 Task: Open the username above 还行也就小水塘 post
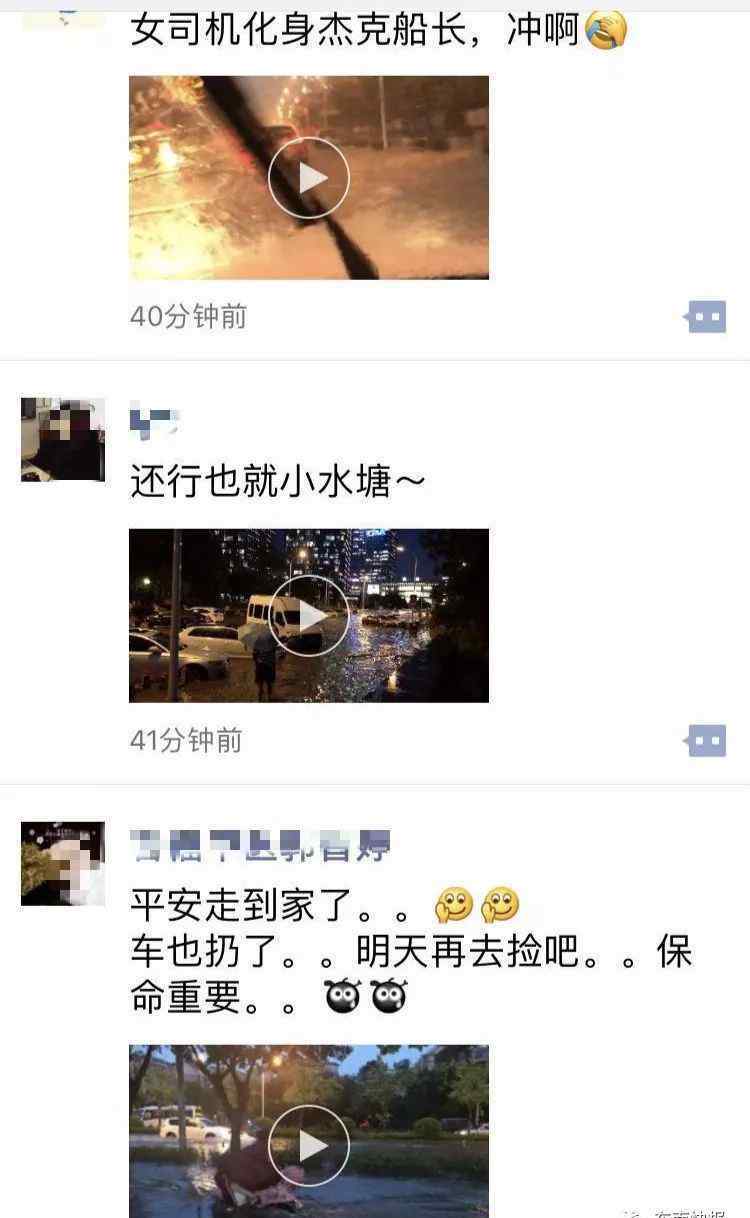(153, 422)
